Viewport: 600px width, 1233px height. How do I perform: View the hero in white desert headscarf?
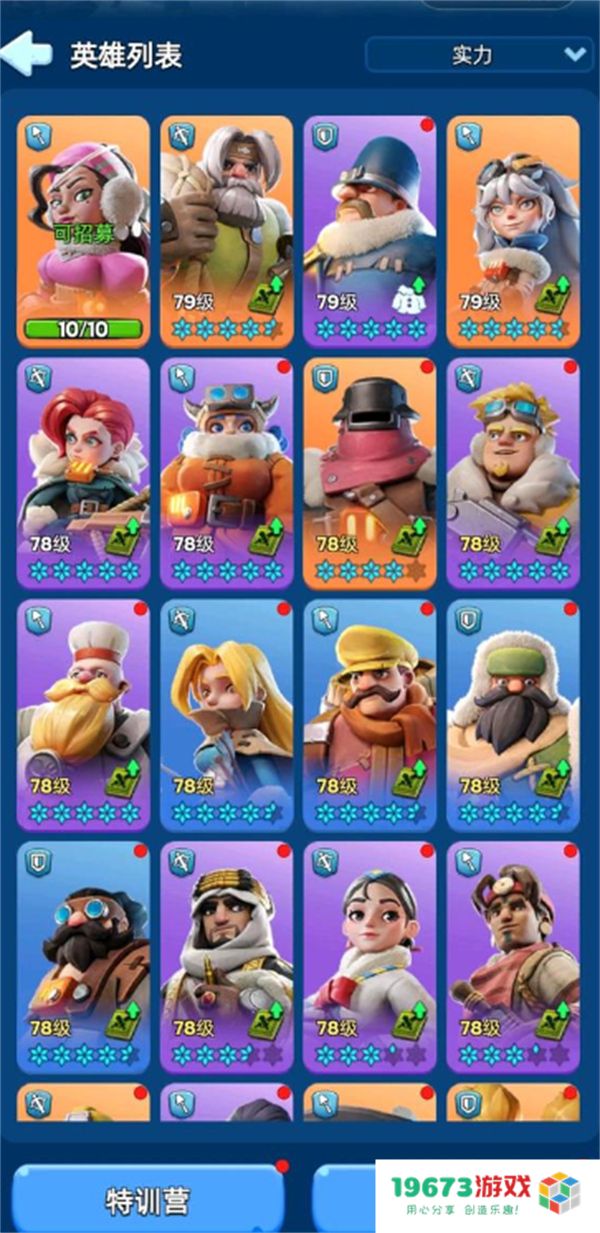pos(227,956)
